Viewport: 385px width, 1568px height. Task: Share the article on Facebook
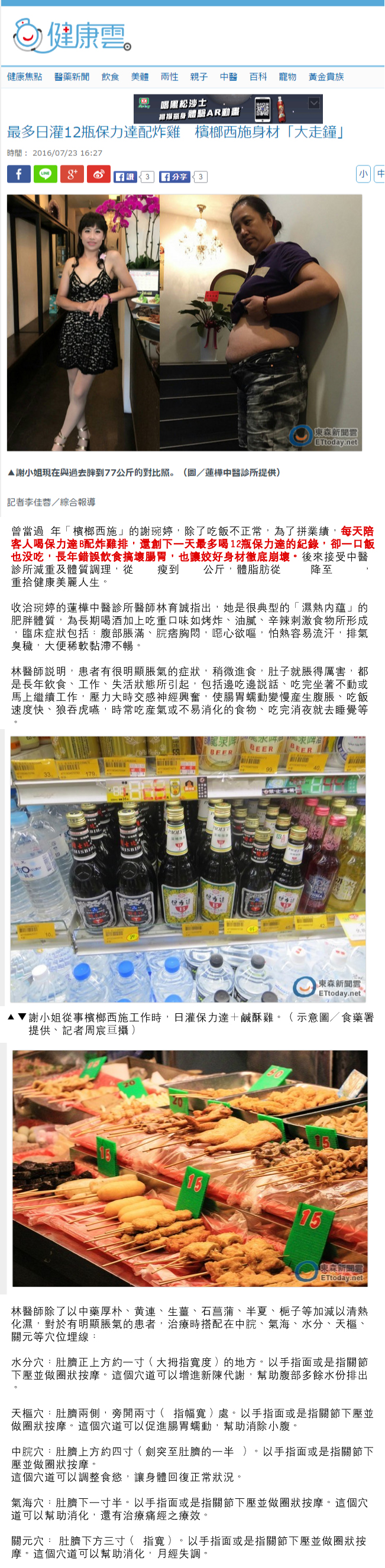[18, 174]
